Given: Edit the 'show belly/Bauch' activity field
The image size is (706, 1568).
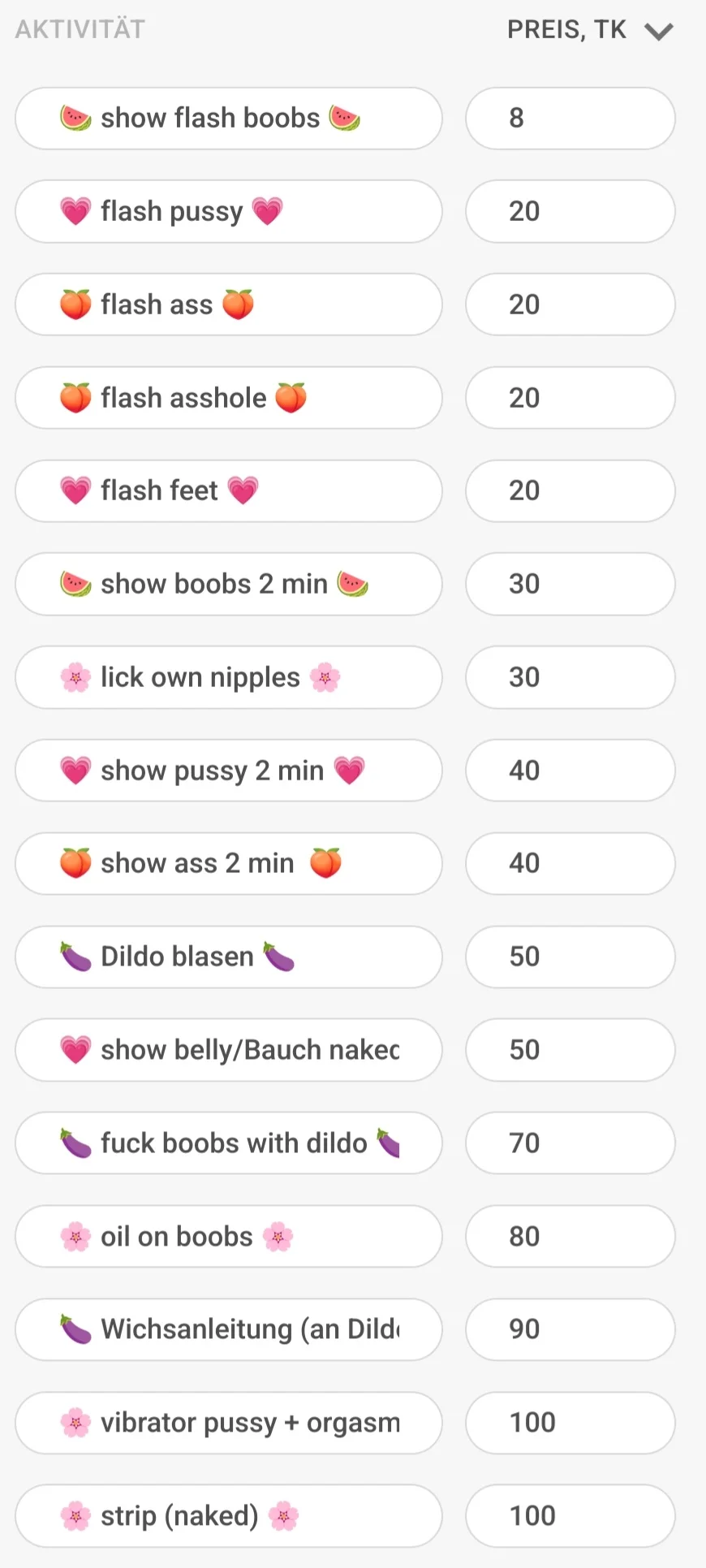Looking at the screenshot, I should point(228,1050).
